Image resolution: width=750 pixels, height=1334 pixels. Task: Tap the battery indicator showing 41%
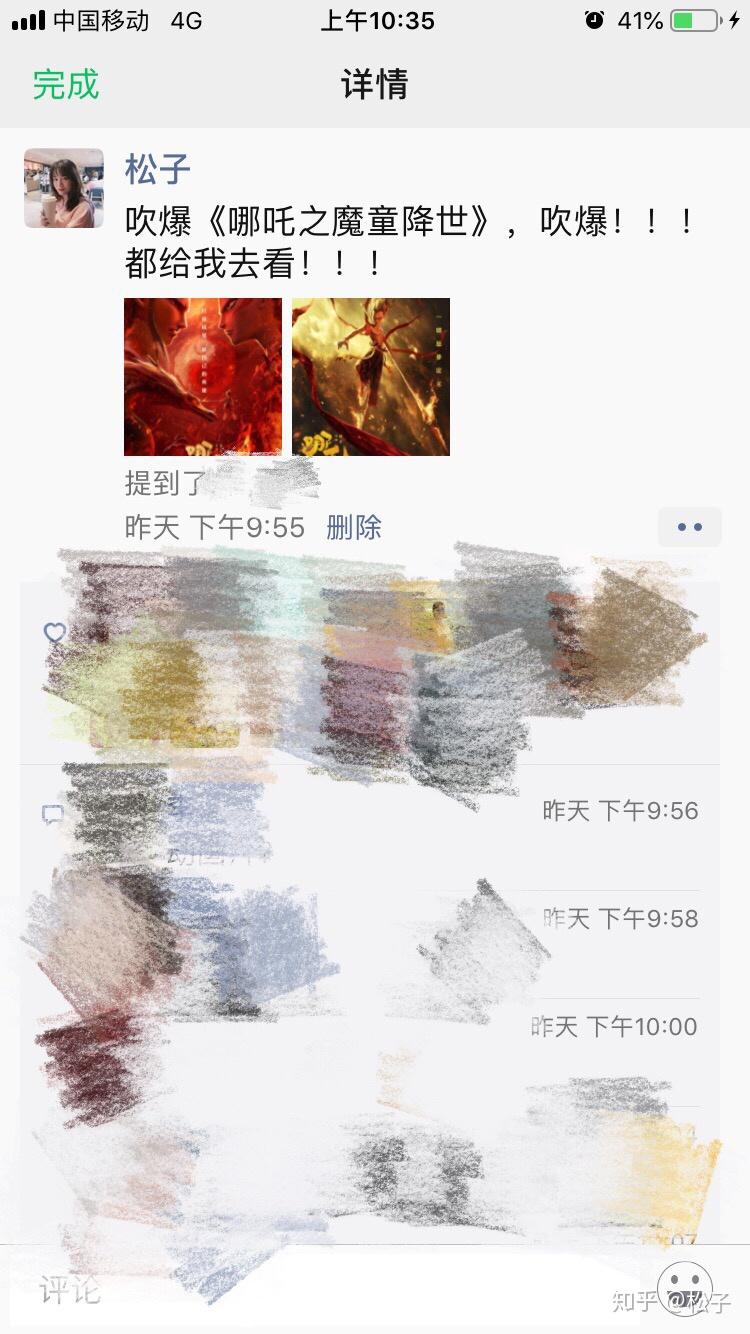(x=693, y=18)
